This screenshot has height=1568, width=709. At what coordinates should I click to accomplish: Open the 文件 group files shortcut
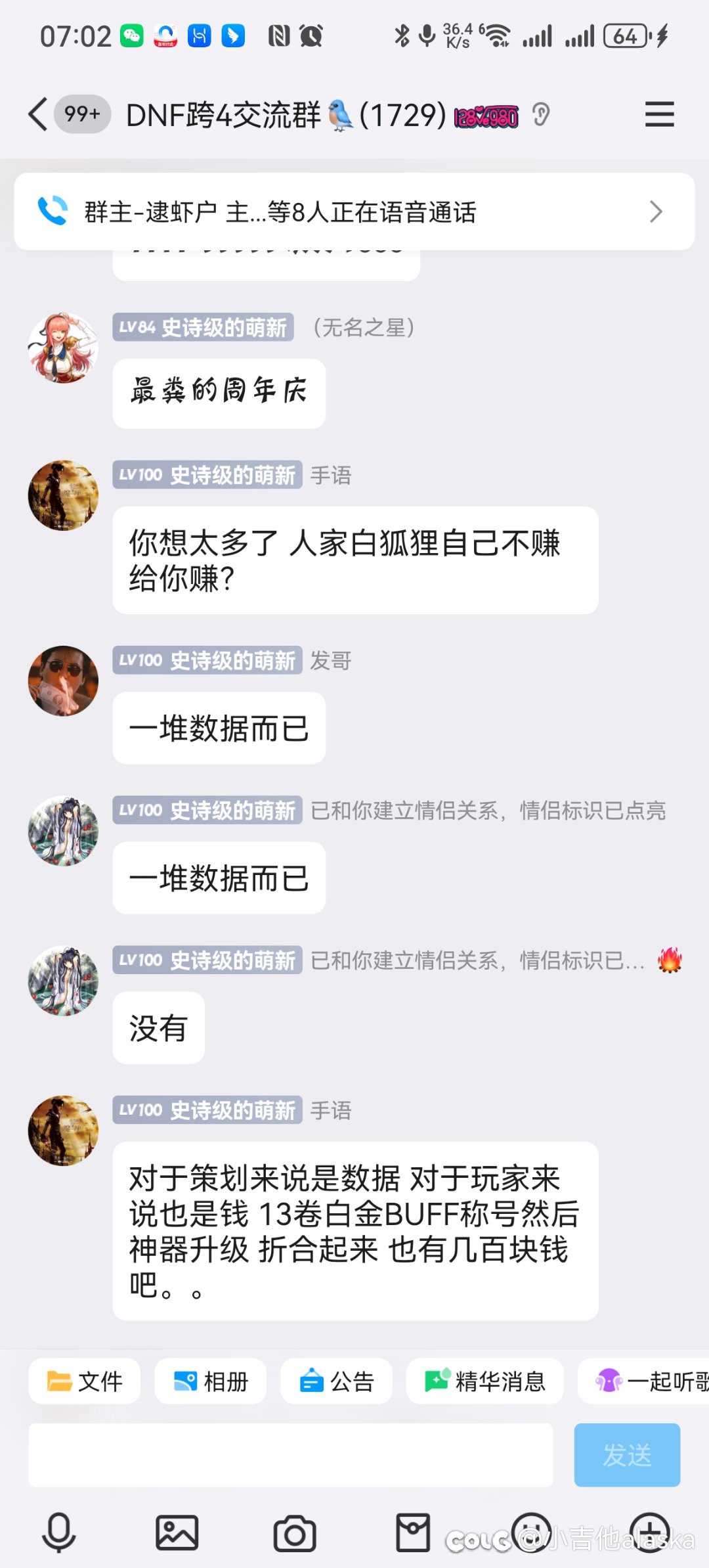(84, 1381)
